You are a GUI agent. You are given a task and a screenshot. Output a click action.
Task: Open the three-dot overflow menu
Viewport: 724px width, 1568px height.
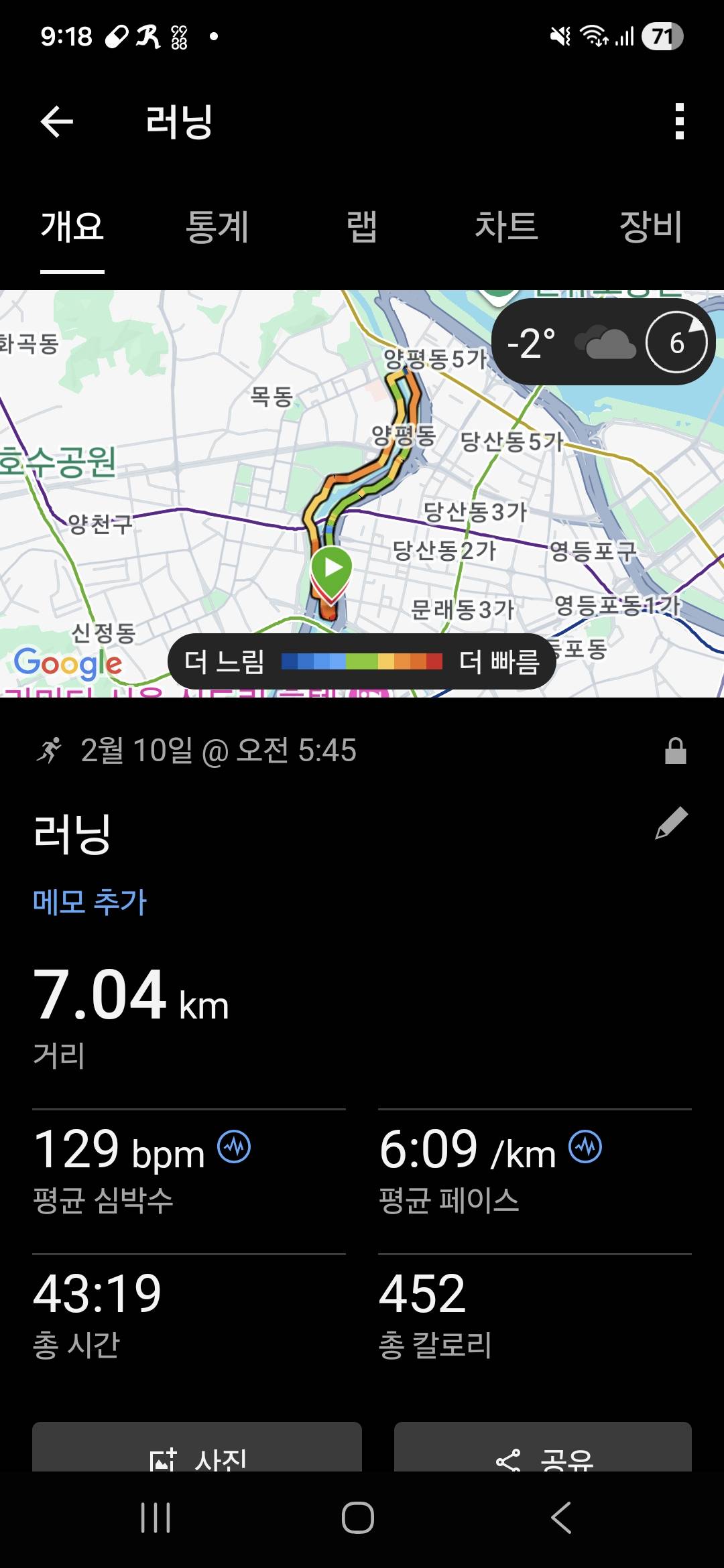click(679, 122)
